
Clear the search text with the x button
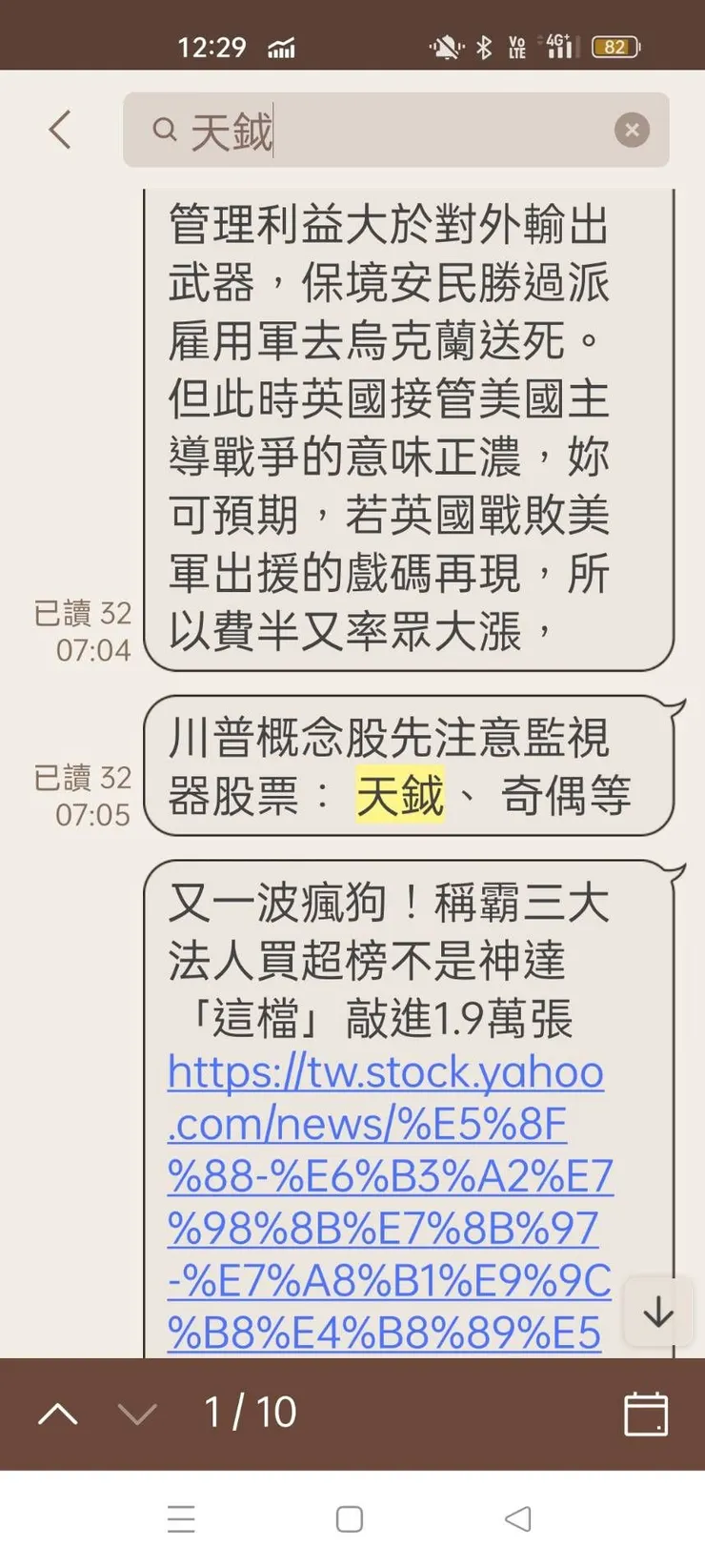(x=632, y=130)
